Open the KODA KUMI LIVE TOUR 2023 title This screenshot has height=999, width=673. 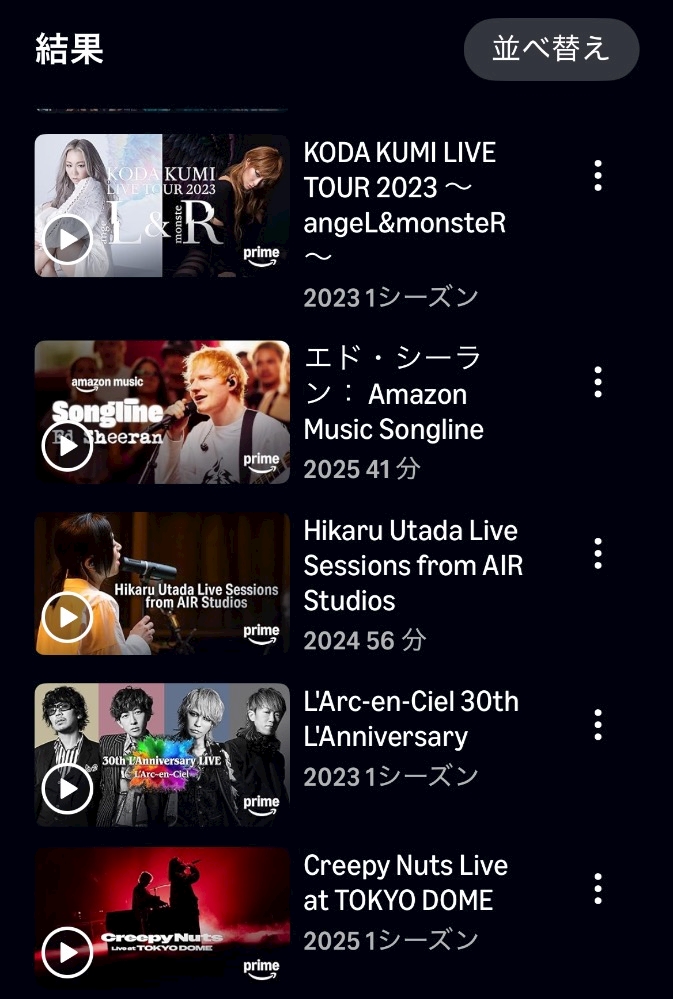click(400, 187)
